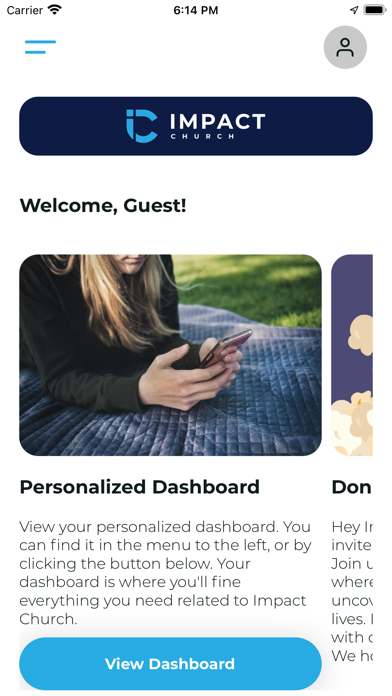Open the user profile icon

(x=345, y=47)
